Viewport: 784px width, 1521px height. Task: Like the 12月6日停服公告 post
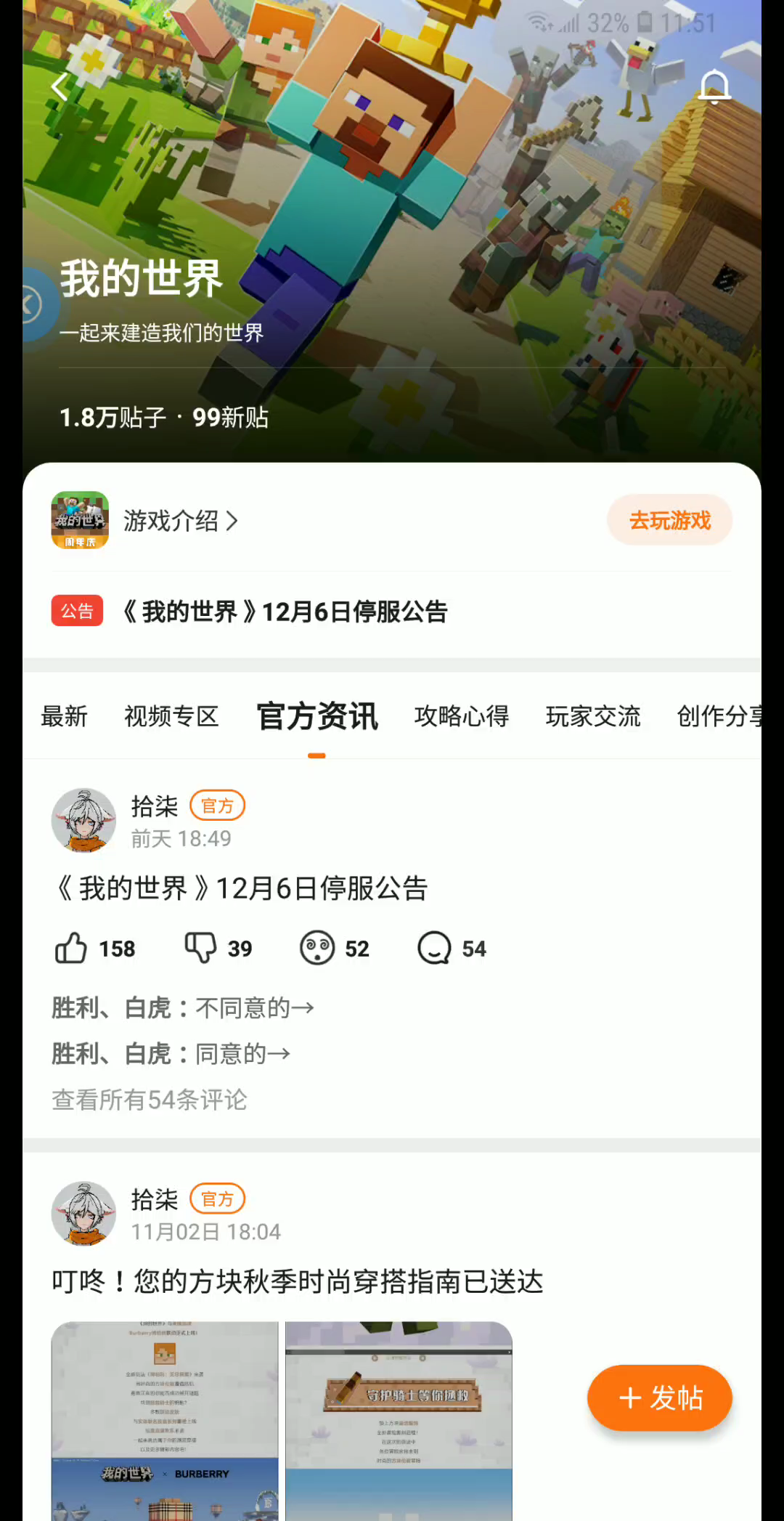(x=71, y=948)
